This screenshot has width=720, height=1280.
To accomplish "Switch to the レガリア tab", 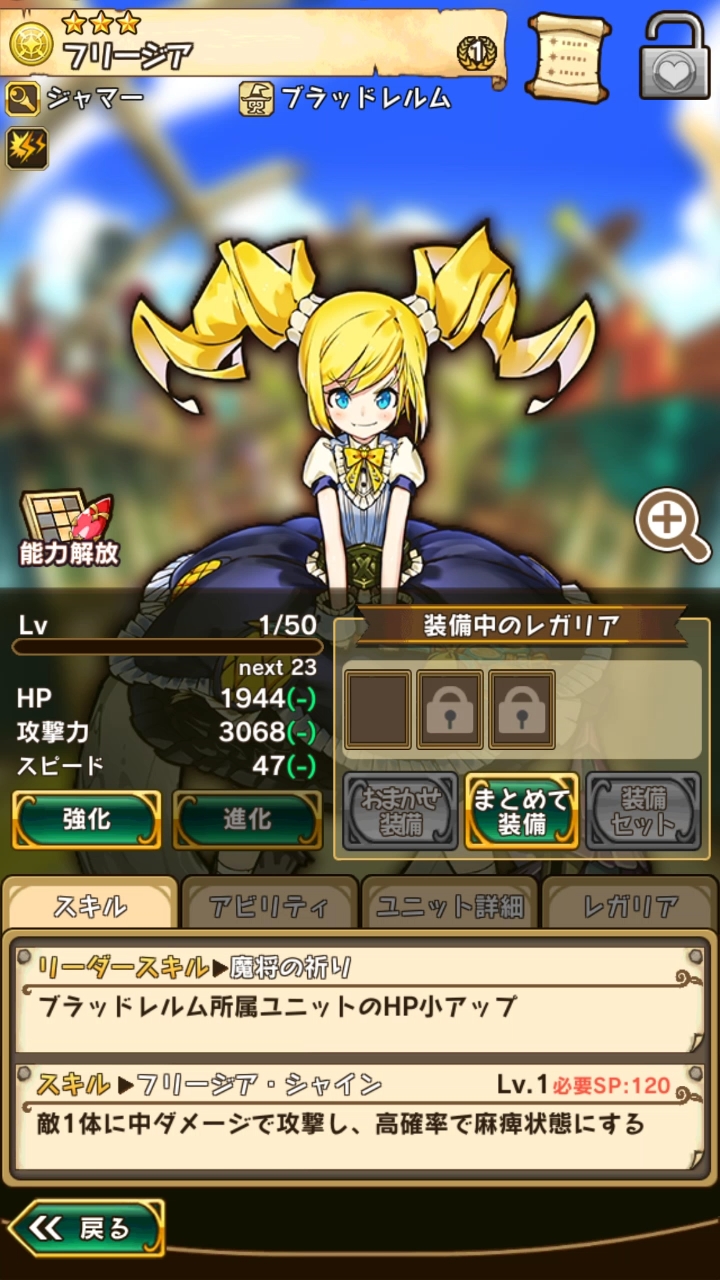I will click(630, 906).
